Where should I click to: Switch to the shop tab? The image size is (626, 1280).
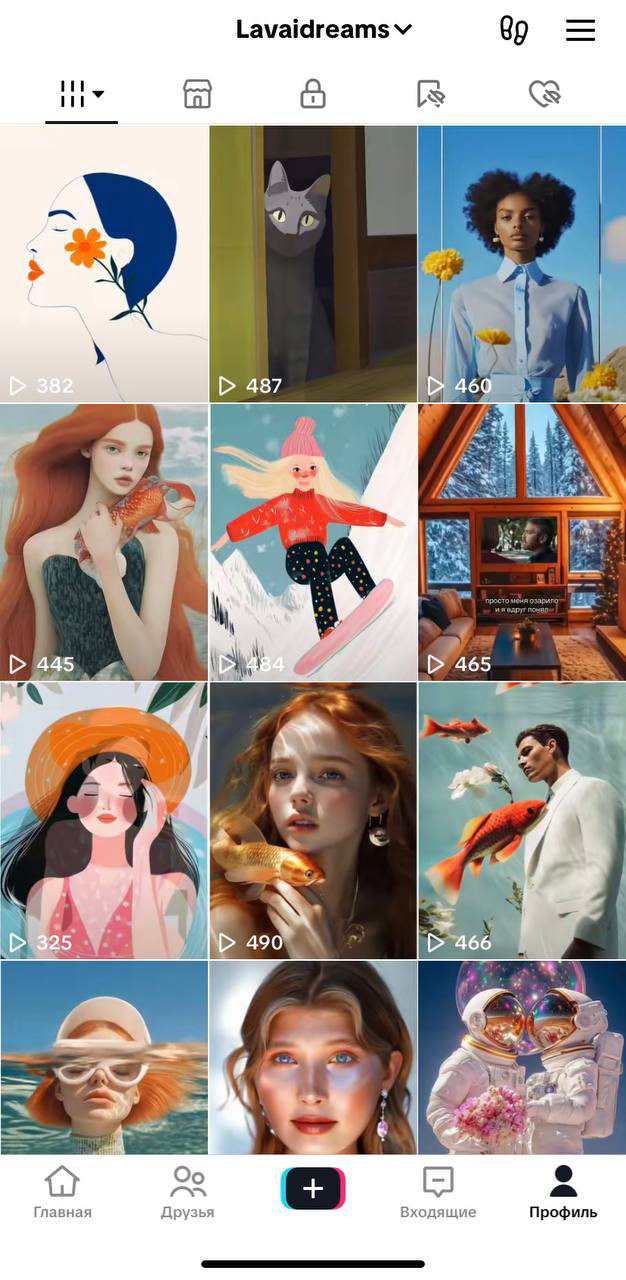point(198,95)
